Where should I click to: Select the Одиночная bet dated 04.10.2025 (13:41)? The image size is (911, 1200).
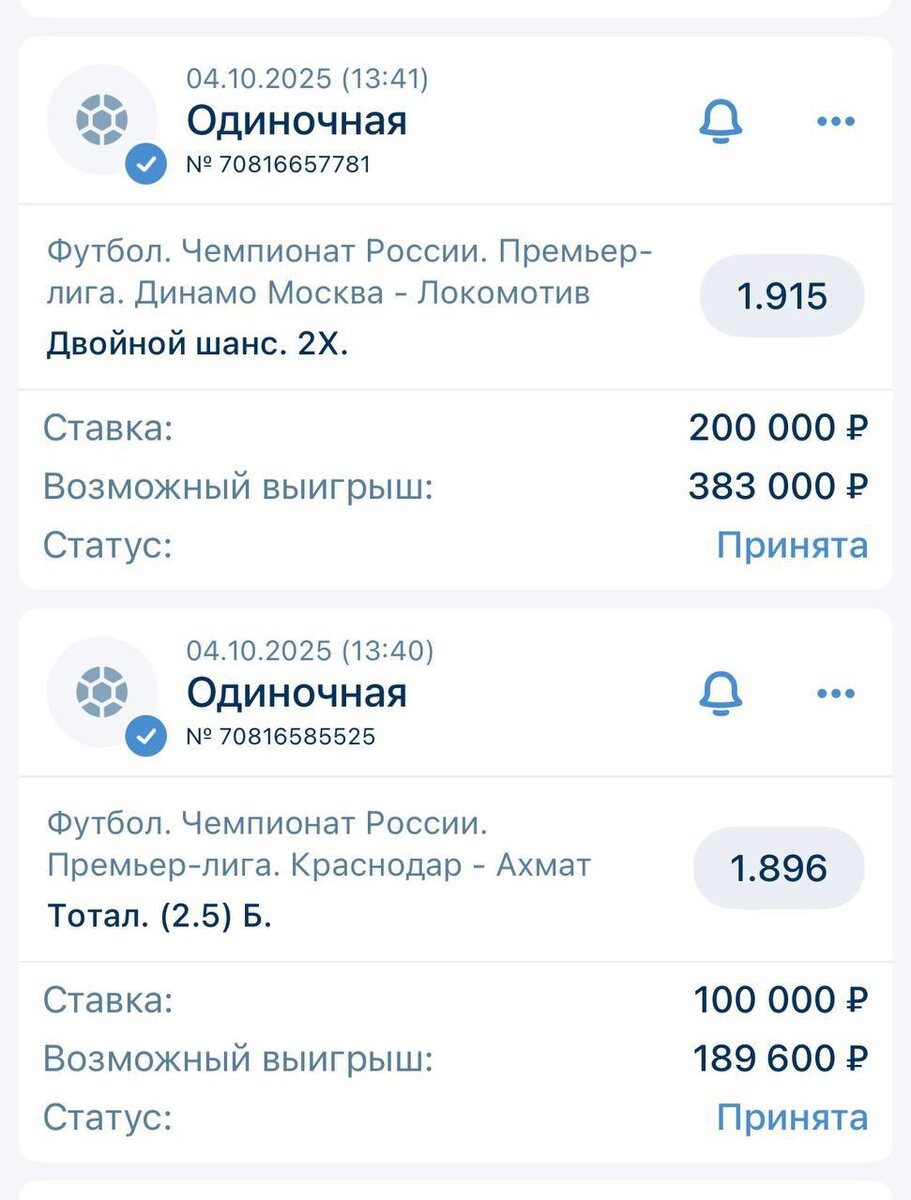[297, 120]
